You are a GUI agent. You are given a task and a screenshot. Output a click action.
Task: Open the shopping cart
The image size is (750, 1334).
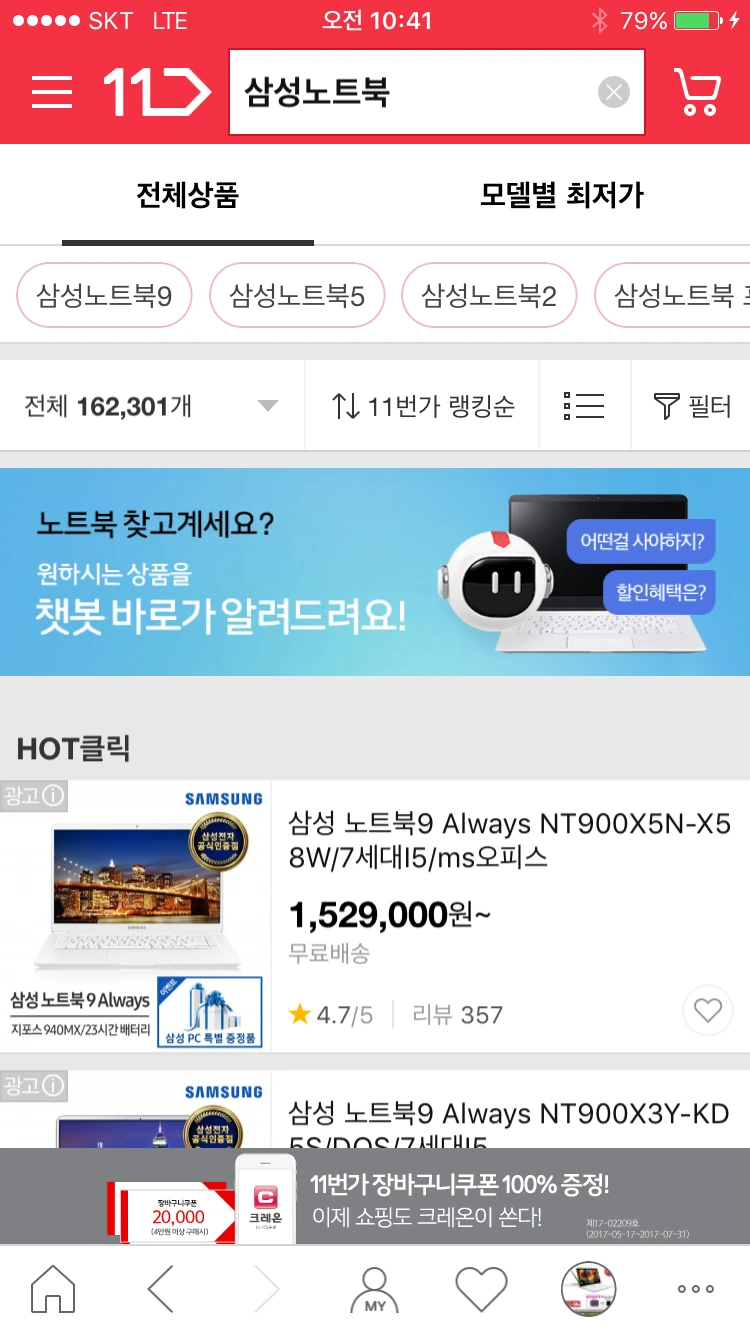coord(697,93)
